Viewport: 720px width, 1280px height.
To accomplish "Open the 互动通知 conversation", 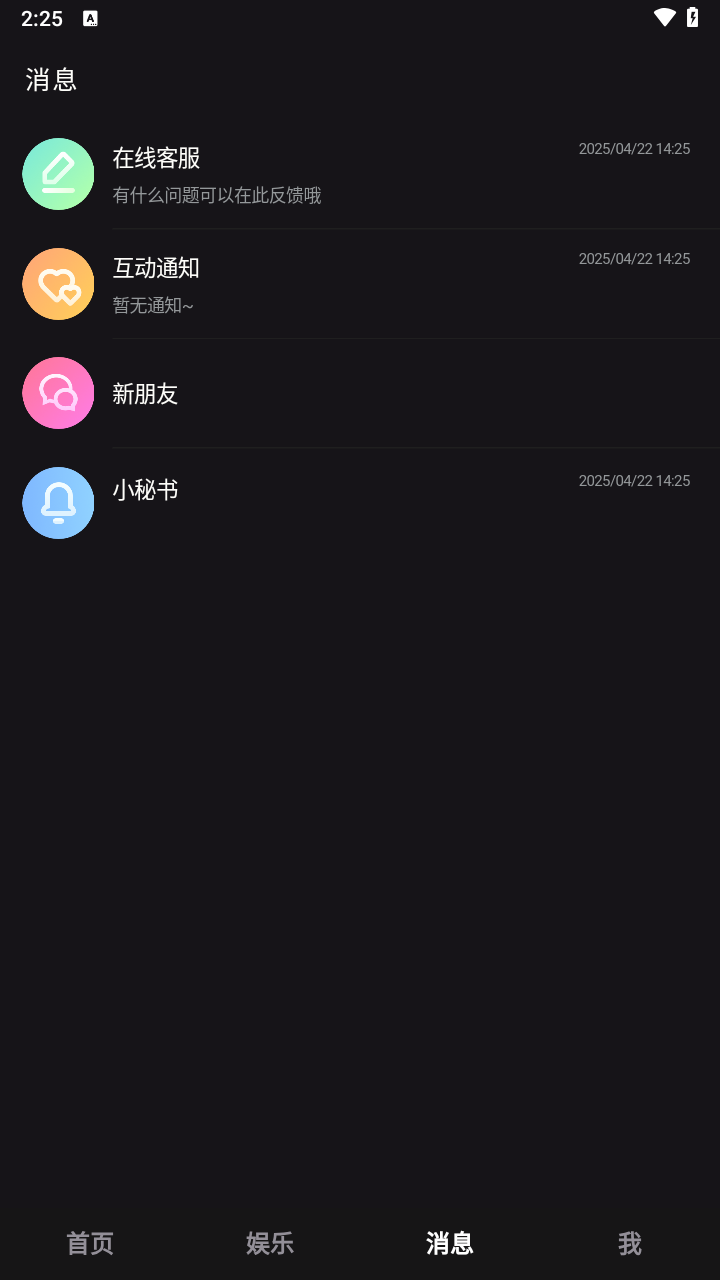I will pyautogui.click(x=360, y=284).
